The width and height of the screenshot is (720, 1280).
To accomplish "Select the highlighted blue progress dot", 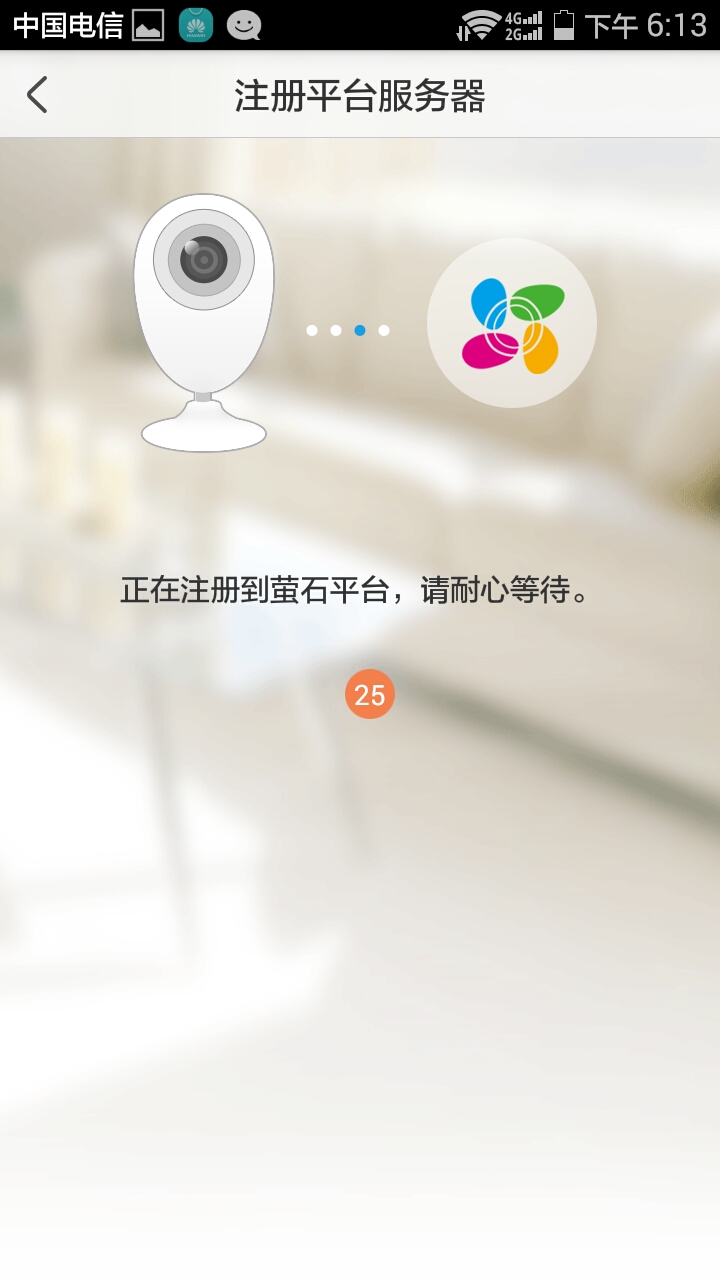I will (x=361, y=328).
